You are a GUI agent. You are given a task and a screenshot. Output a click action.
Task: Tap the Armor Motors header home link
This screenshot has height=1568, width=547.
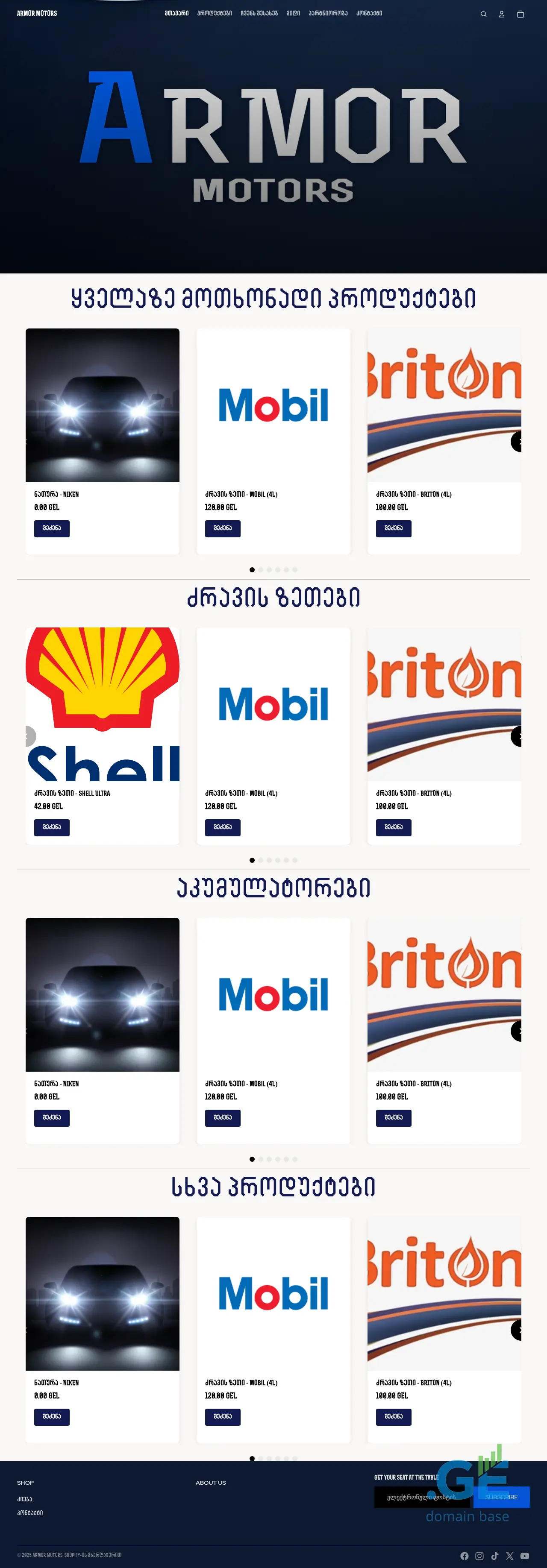coord(37,13)
